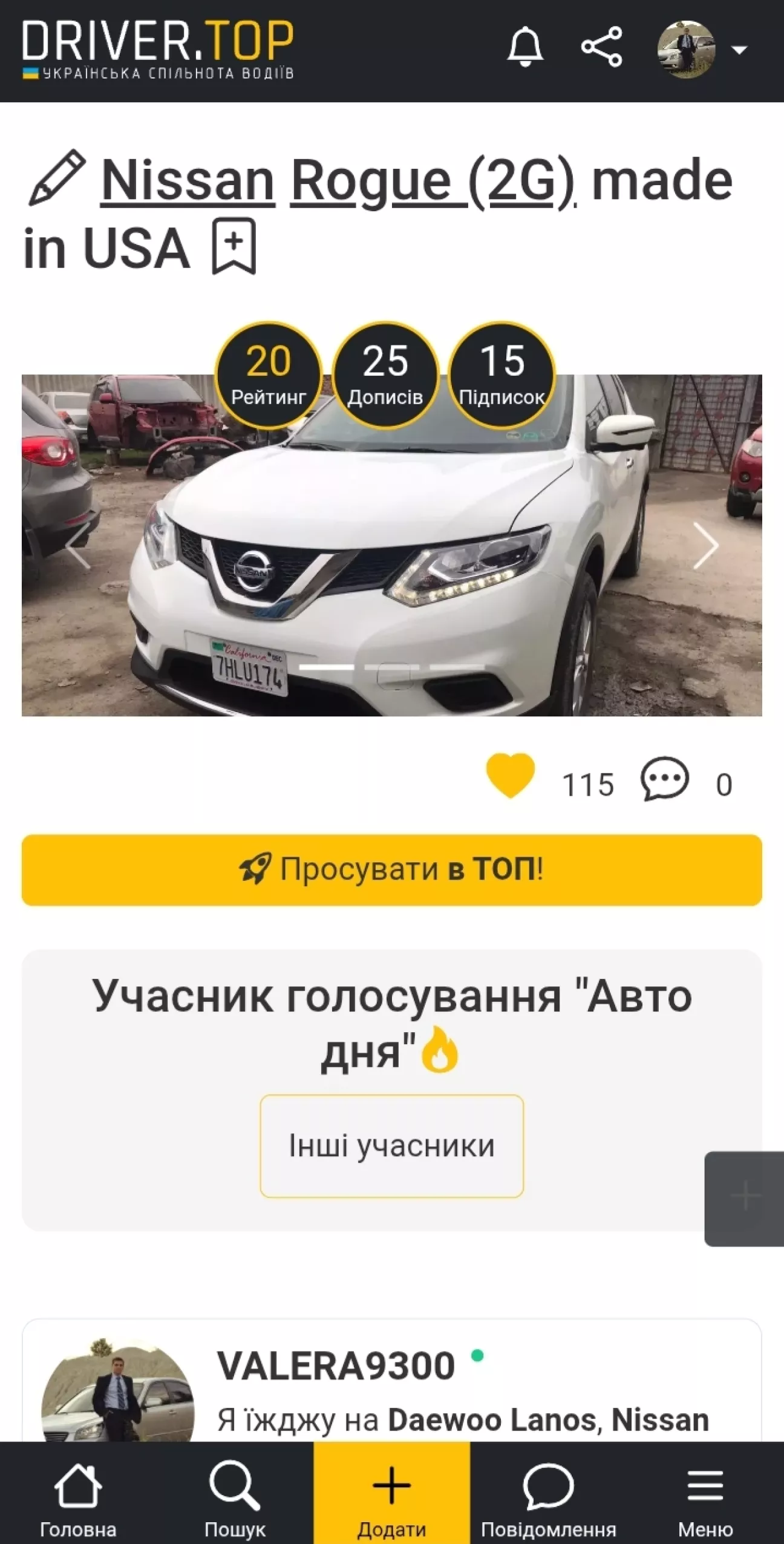
Task: Like the car with the heart icon
Action: tap(511, 775)
